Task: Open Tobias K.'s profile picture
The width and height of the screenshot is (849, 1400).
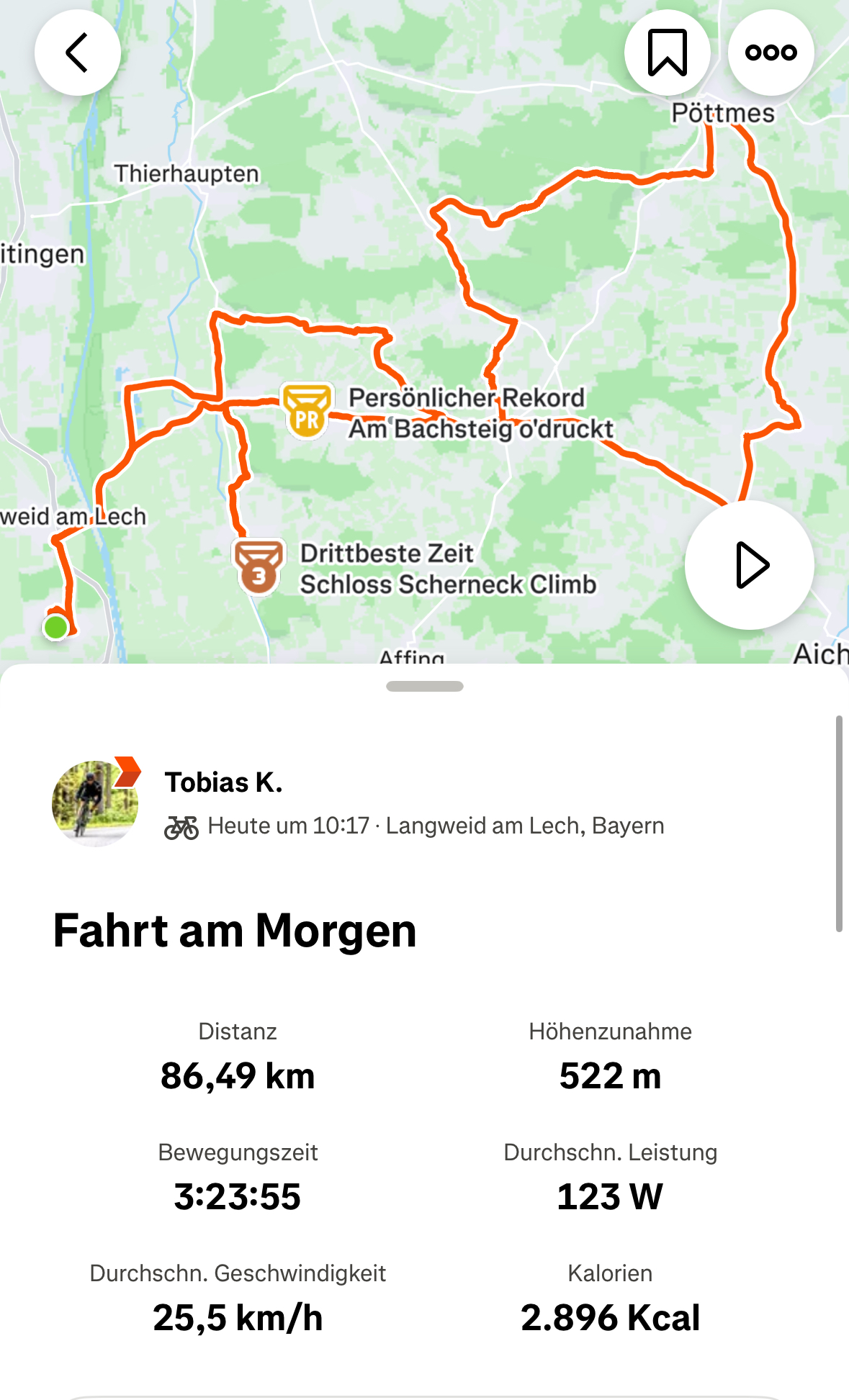Action: pyautogui.click(x=95, y=803)
